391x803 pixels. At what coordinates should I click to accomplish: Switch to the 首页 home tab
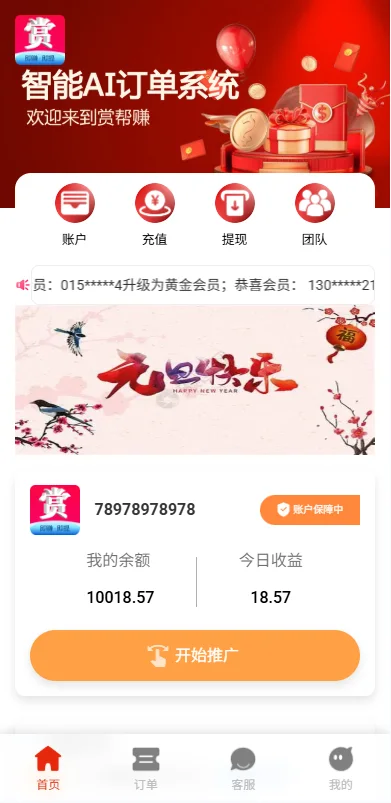pyautogui.click(x=48, y=768)
